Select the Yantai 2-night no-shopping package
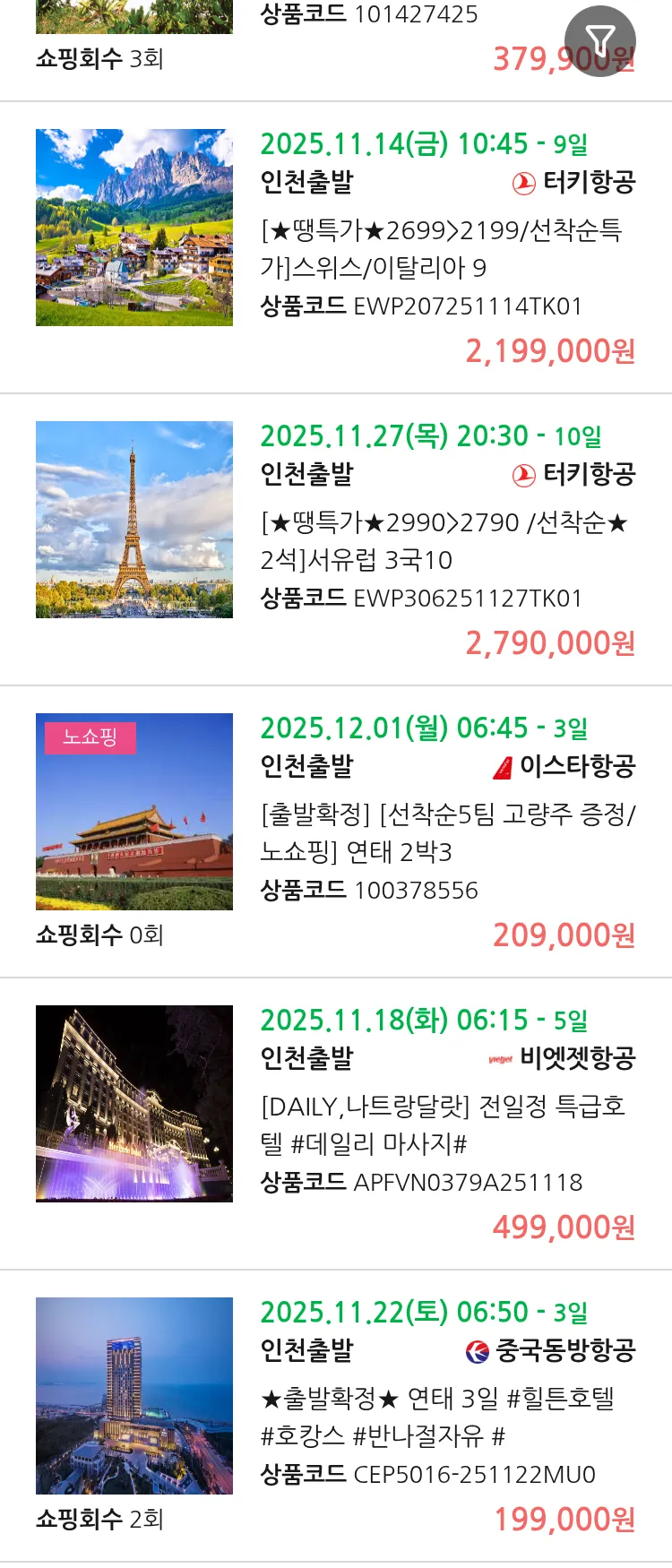Screen dimensions: 672x1568 (x=446, y=833)
